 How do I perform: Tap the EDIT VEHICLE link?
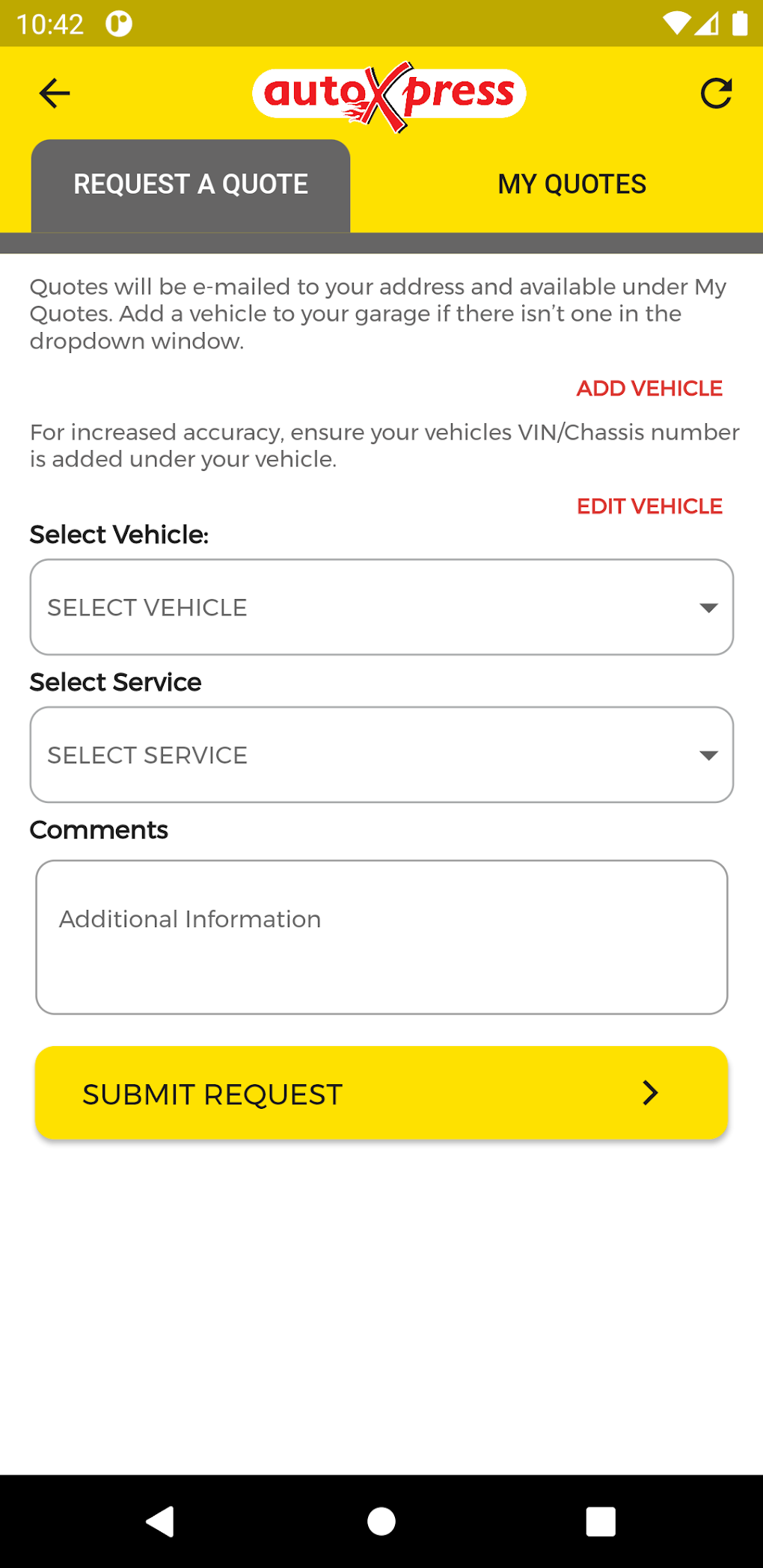(x=649, y=505)
